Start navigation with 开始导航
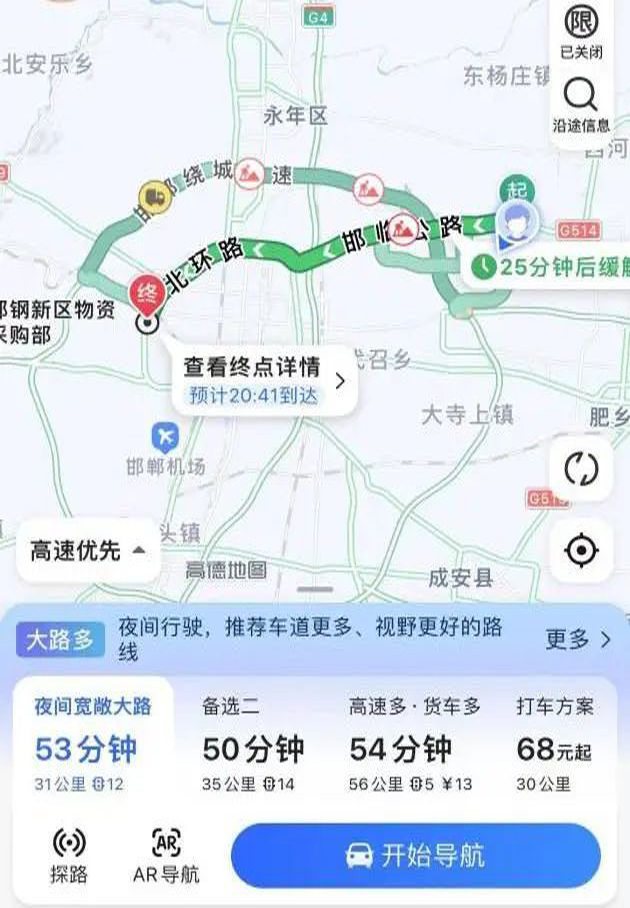The width and height of the screenshot is (630, 908). click(x=415, y=855)
